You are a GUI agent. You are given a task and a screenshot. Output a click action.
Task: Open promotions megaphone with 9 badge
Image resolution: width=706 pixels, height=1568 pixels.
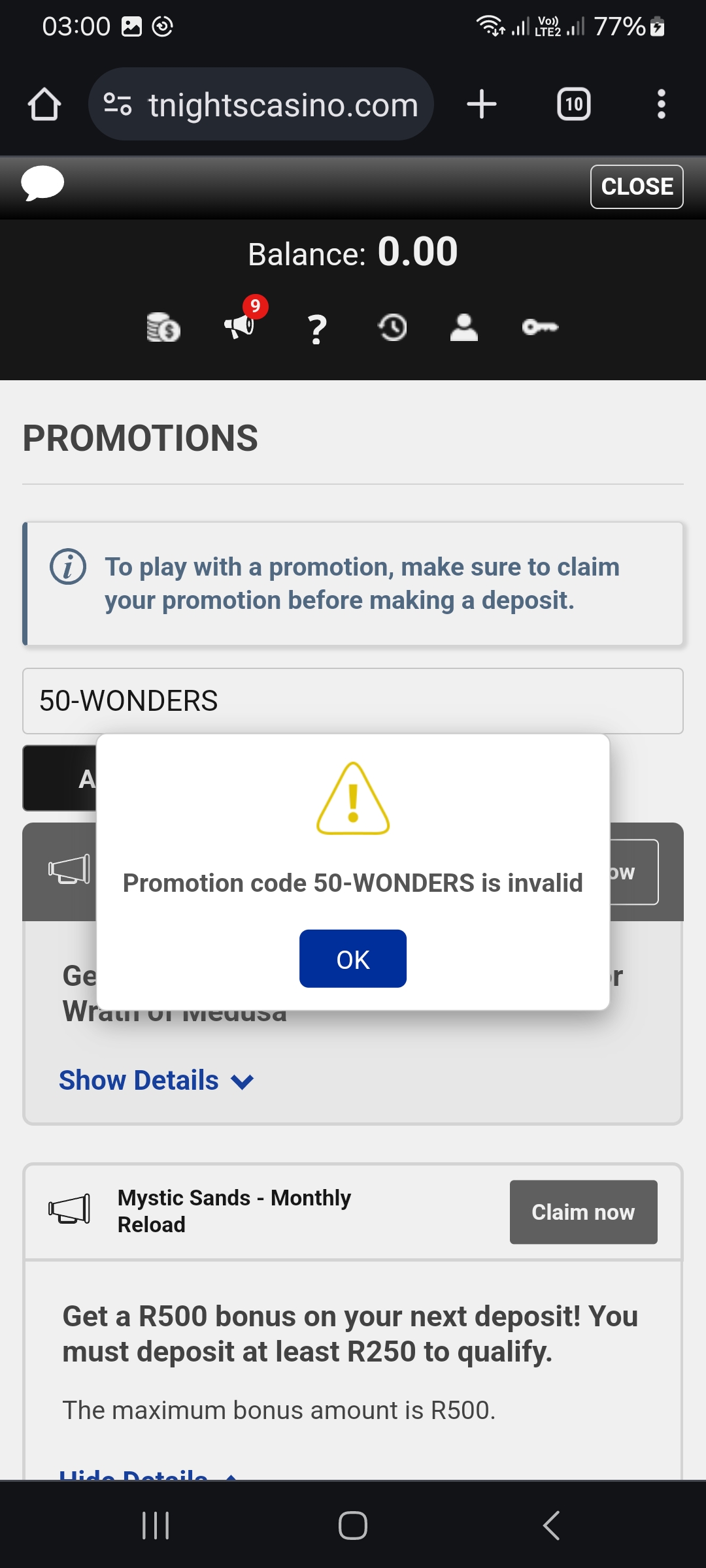(241, 325)
